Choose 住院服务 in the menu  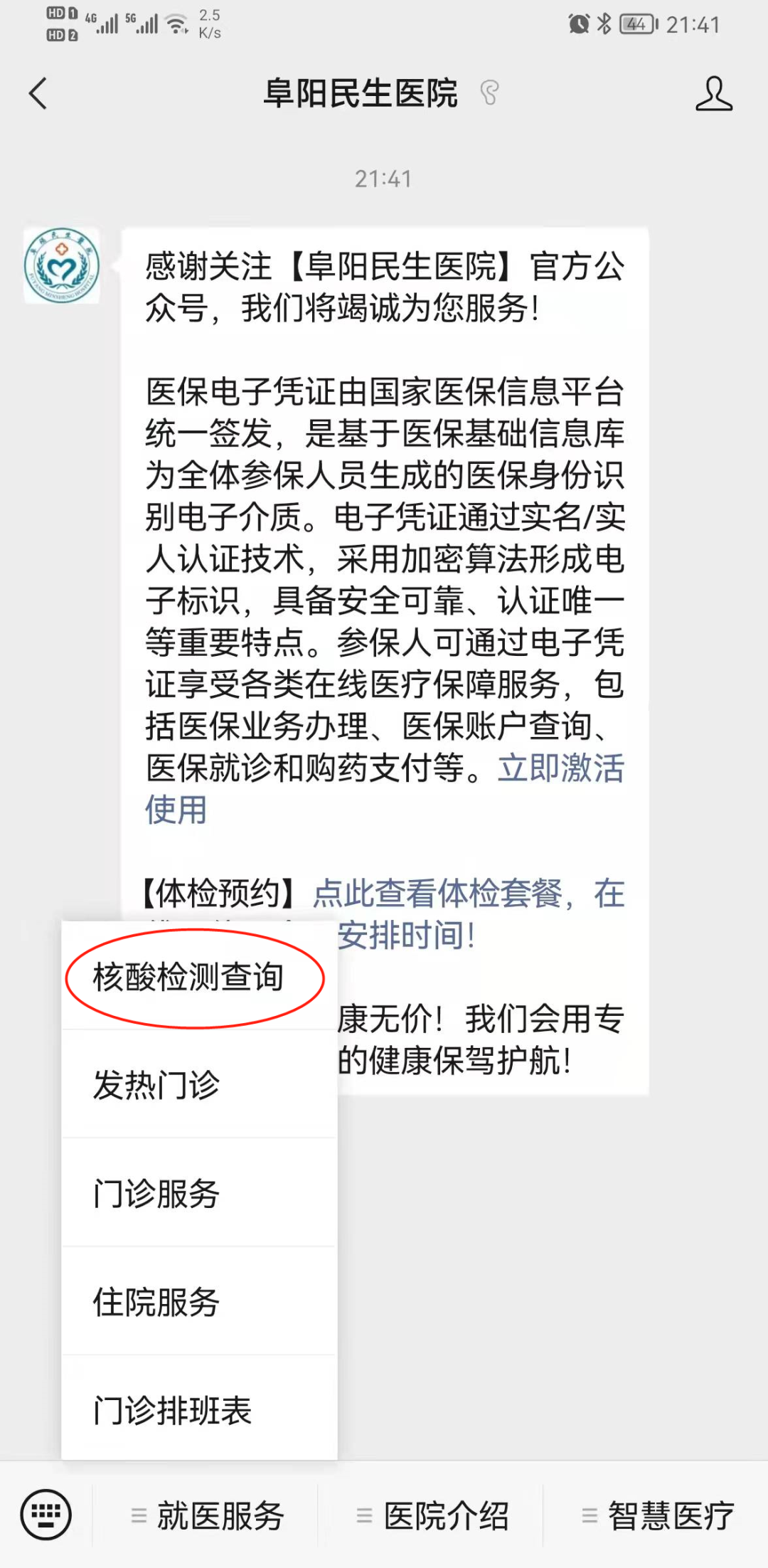156,1301
